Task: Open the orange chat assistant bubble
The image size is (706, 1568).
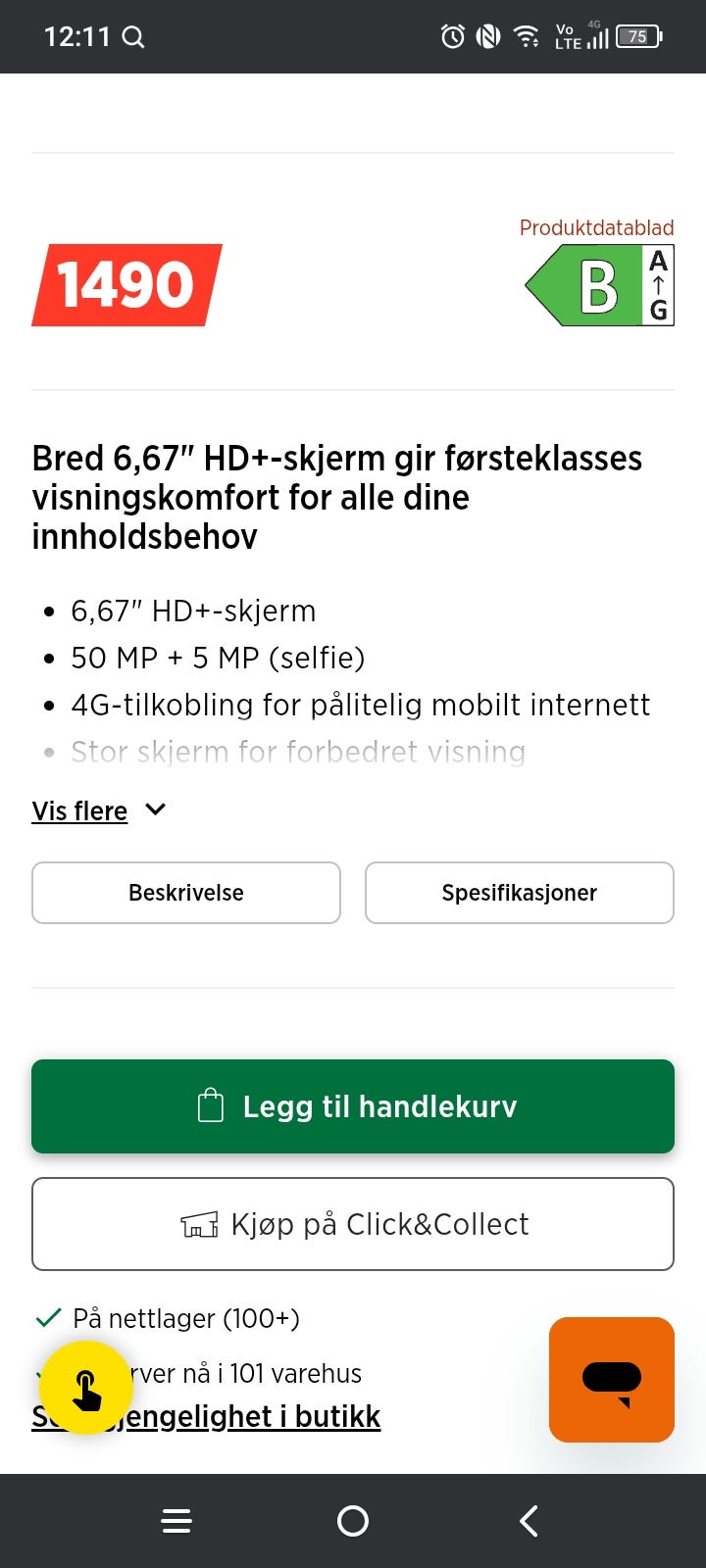Action: (x=611, y=1380)
